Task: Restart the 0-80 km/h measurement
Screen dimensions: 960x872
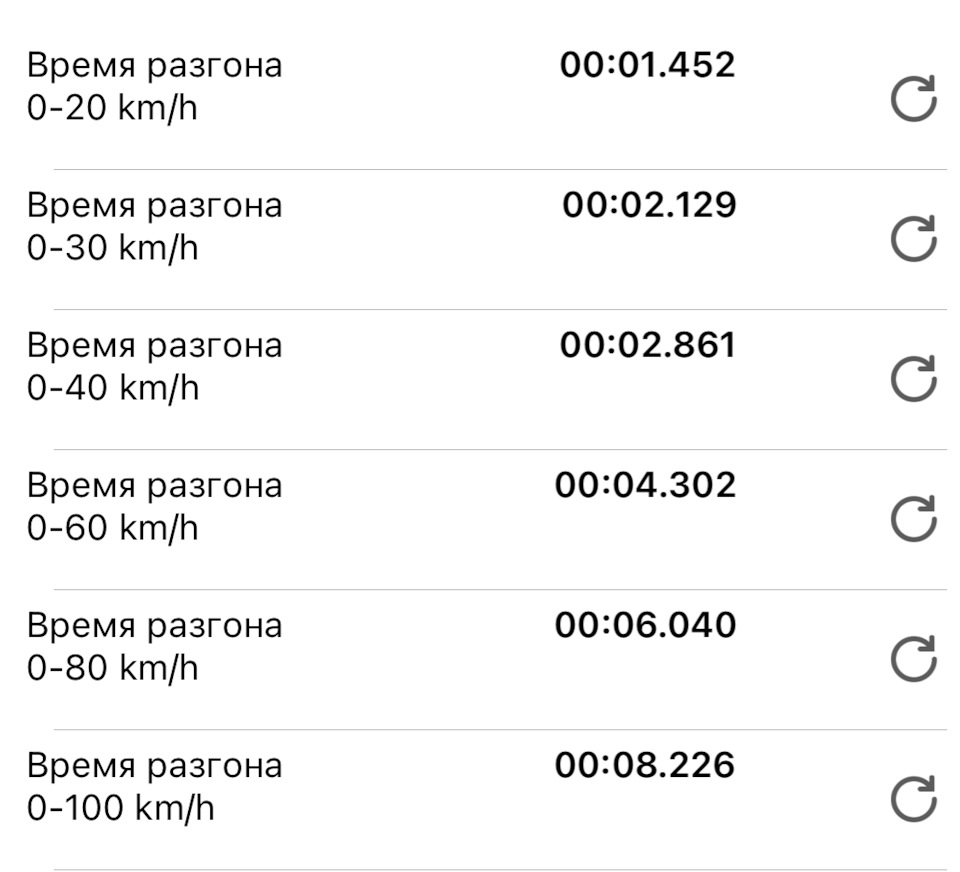Action: click(913, 660)
